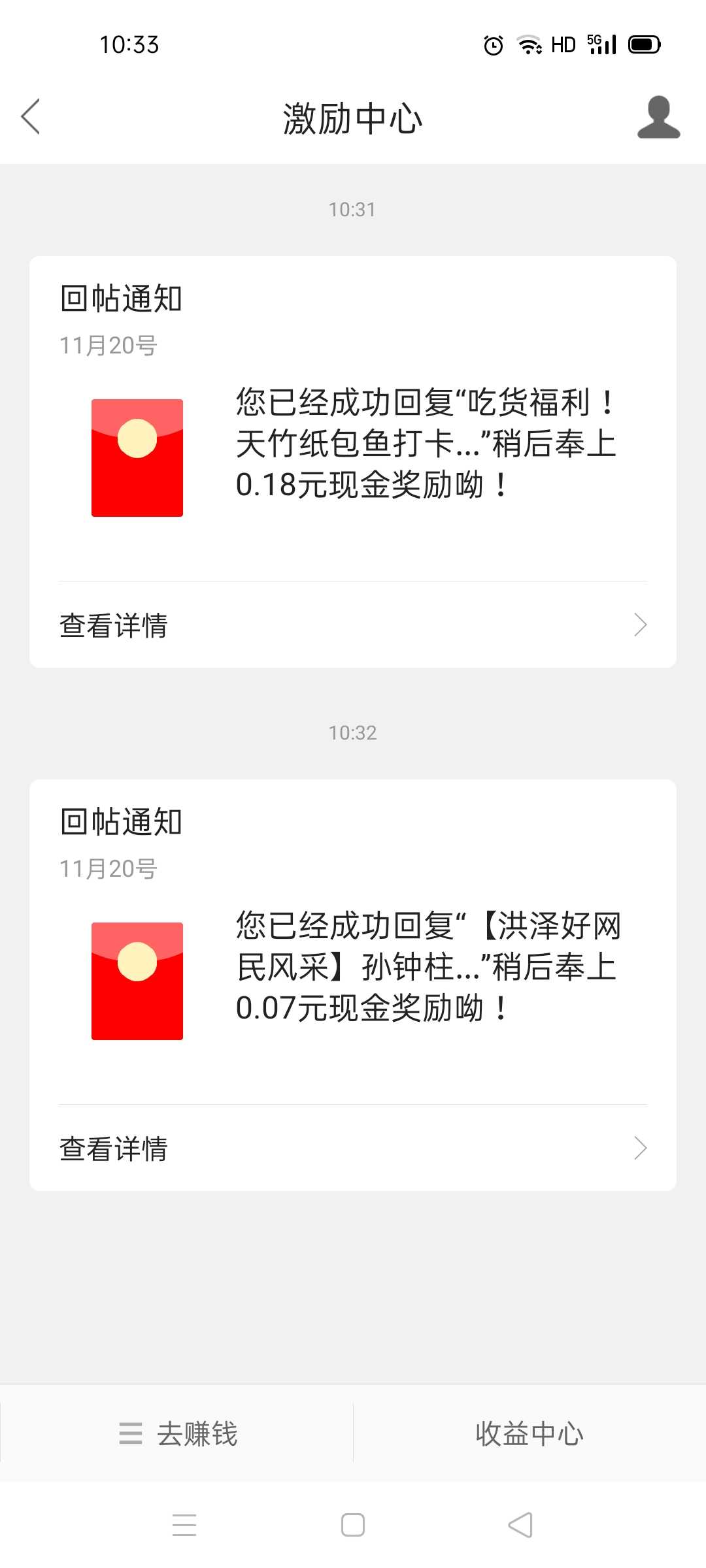
Task: View details of the 吃货福利 reply notification
Action: point(353,625)
